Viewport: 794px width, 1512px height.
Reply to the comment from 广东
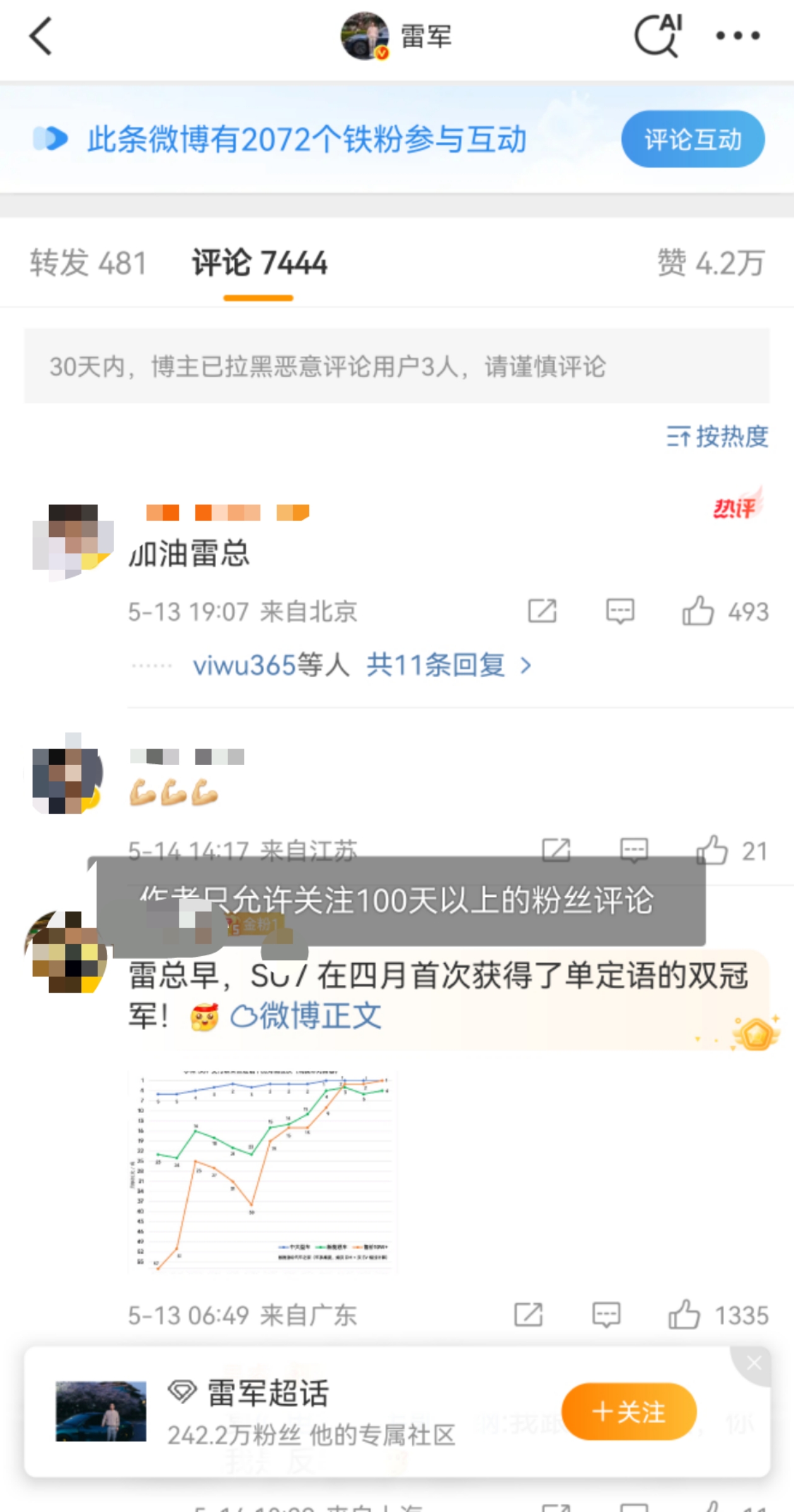point(606,1315)
